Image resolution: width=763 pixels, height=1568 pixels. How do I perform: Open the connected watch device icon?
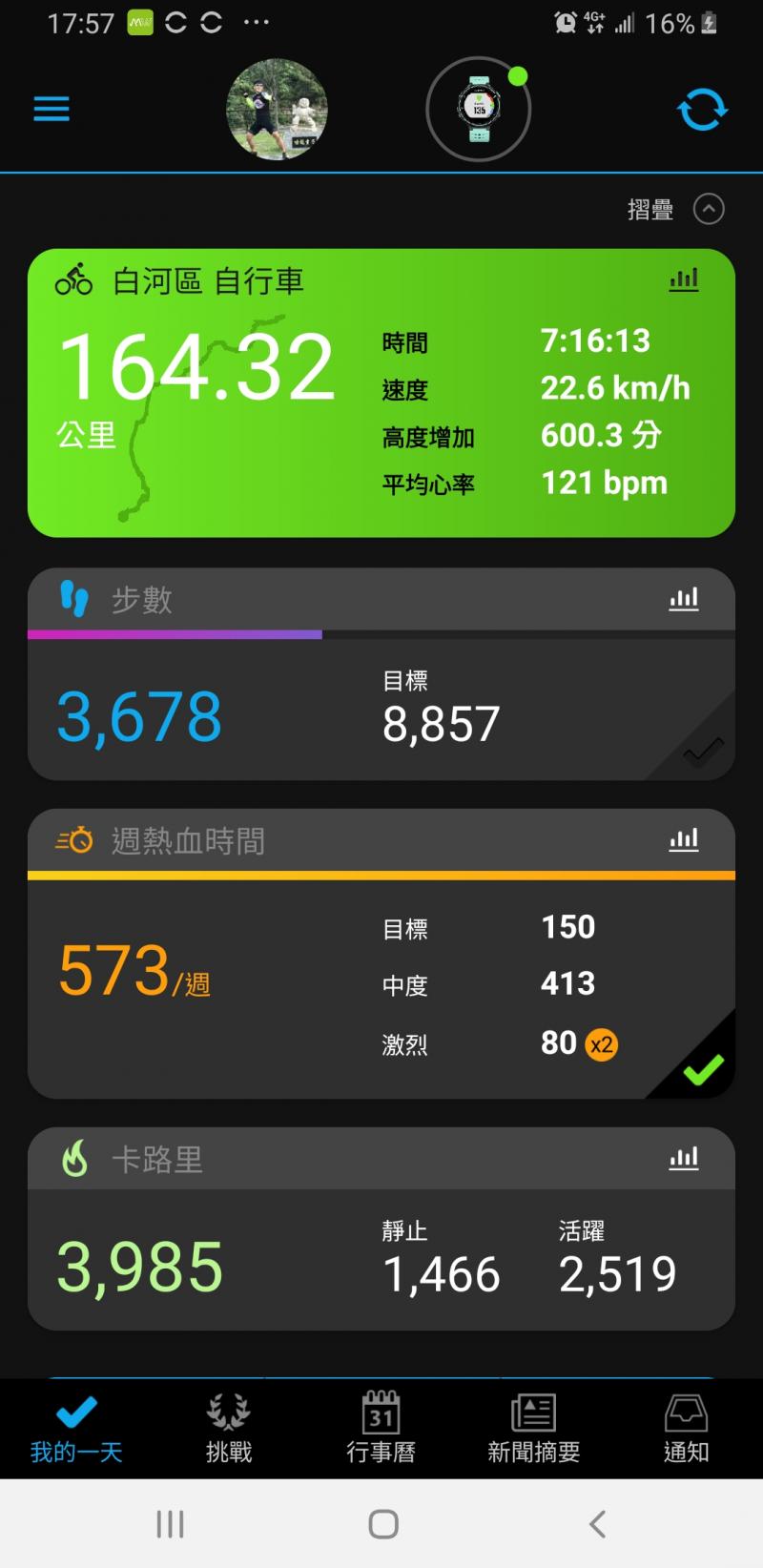[x=478, y=110]
